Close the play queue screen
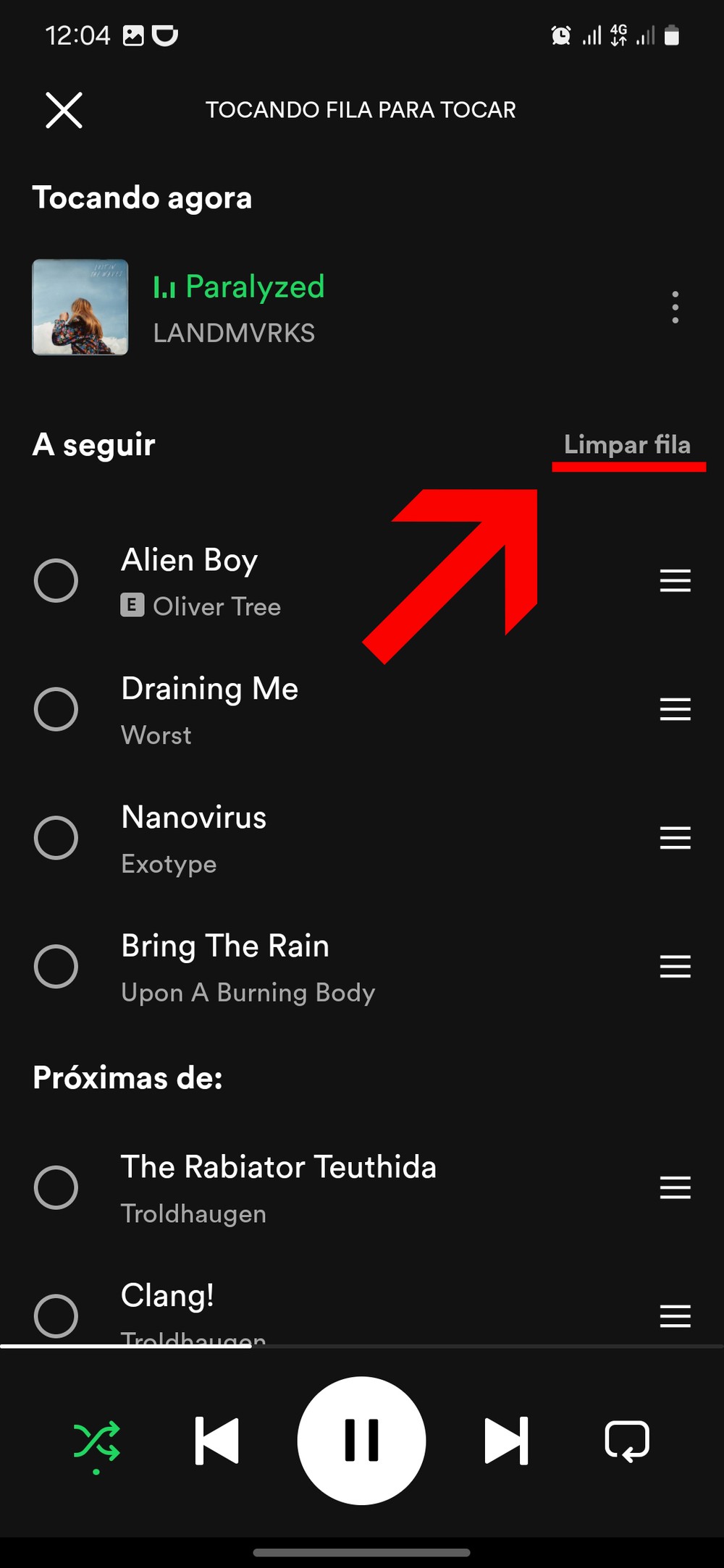Viewport: 724px width, 1568px height. point(64,110)
